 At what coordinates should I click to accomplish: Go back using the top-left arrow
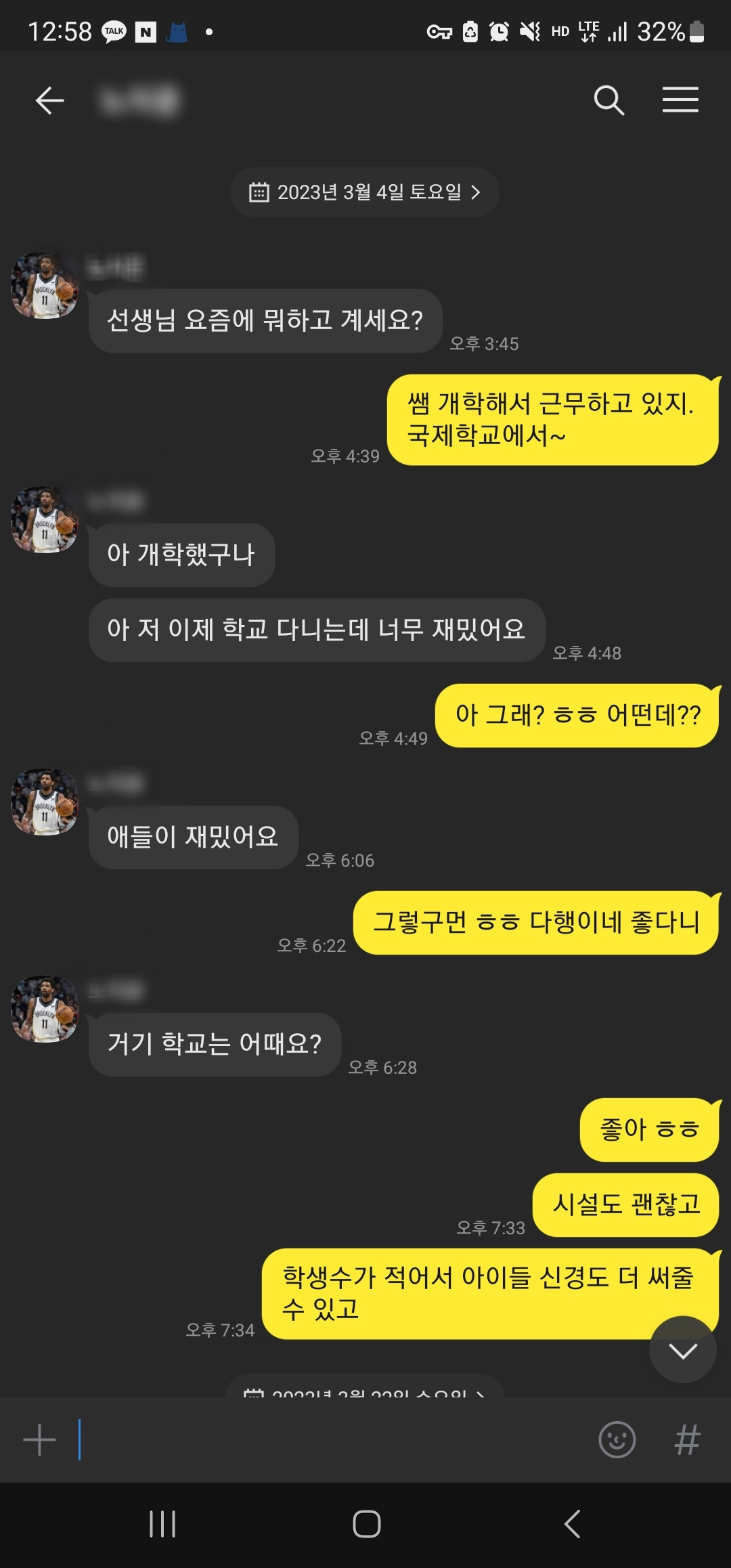click(x=49, y=101)
